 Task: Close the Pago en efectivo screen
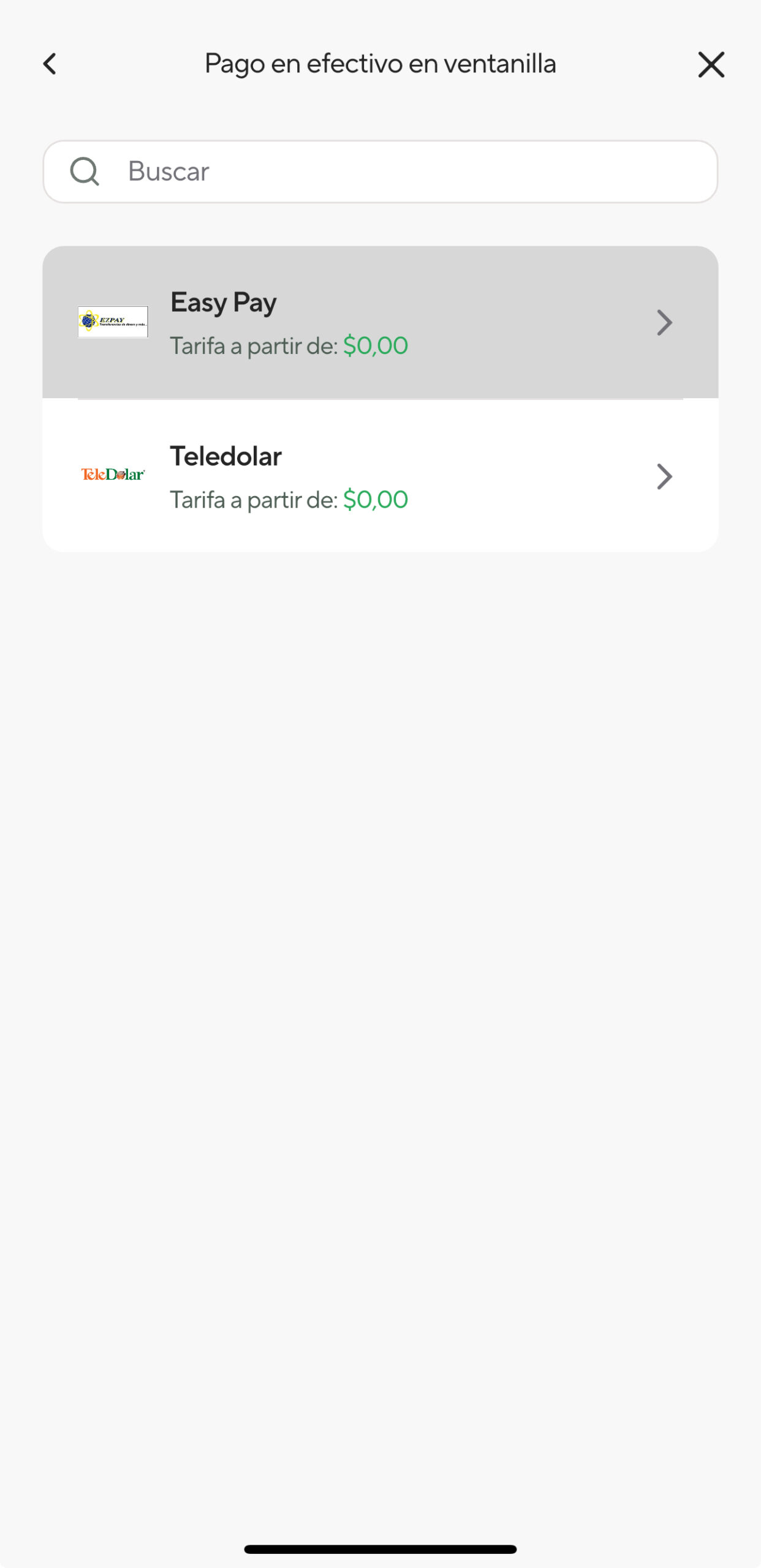click(x=711, y=64)
